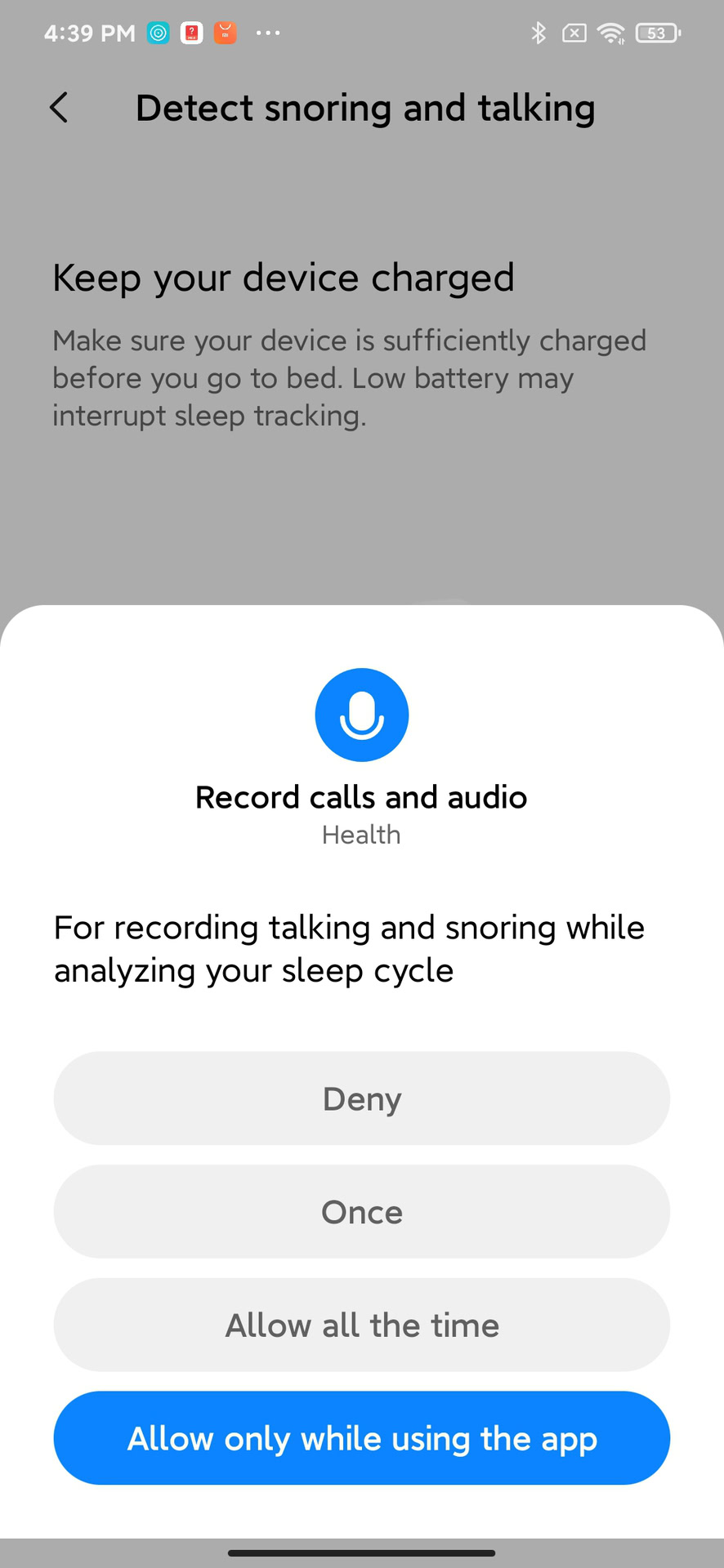Screen dimensions: 724x1568
Task: Select Allow all the time
Action: tap(362, 1325)
